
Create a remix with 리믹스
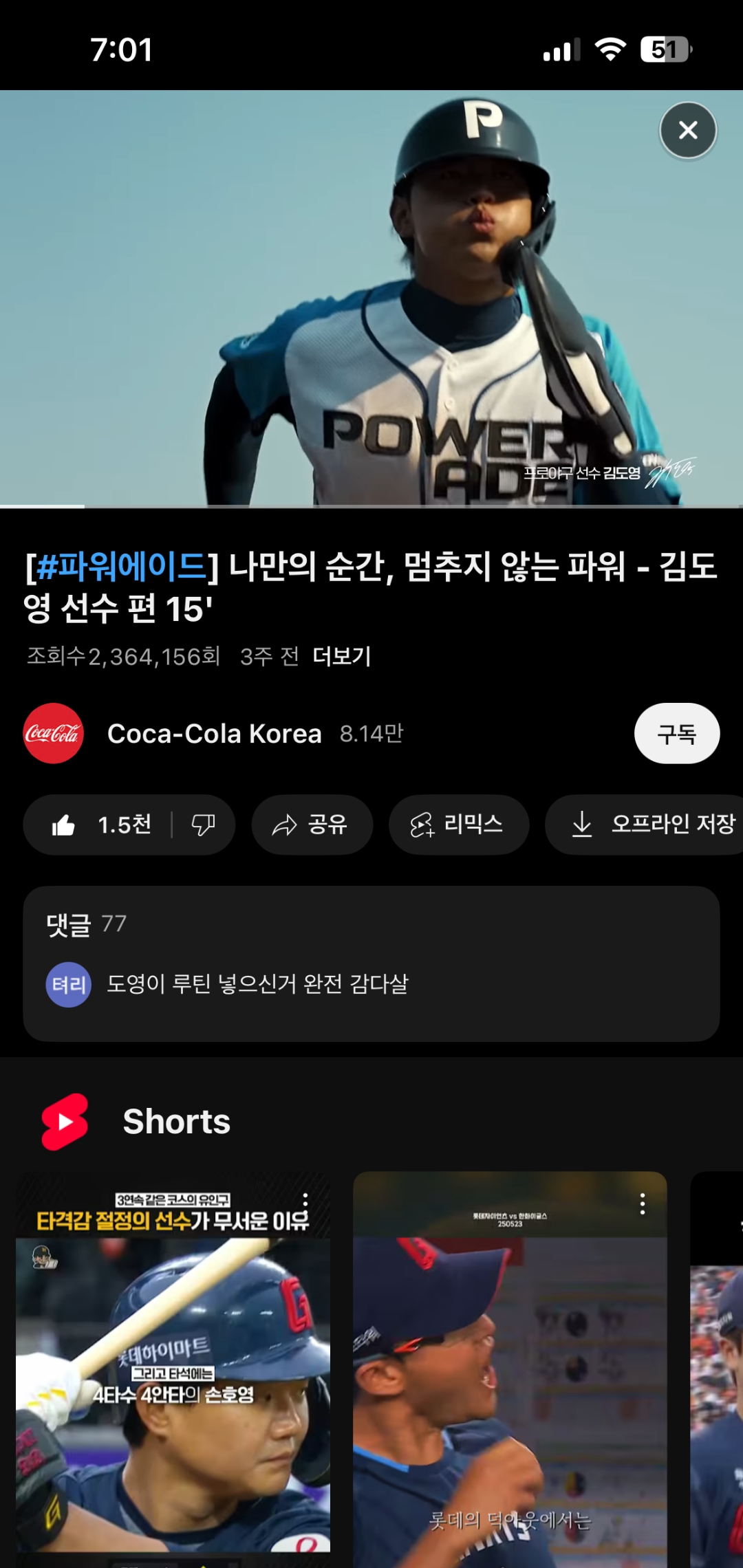pos(458,825)
